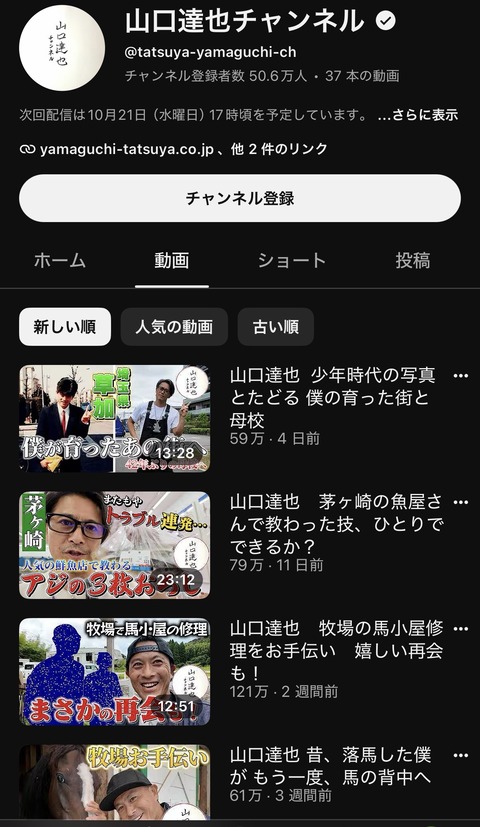Screen dimensions: 480x827
Task: Switch to the ショート tab
Action: (292, 261)
